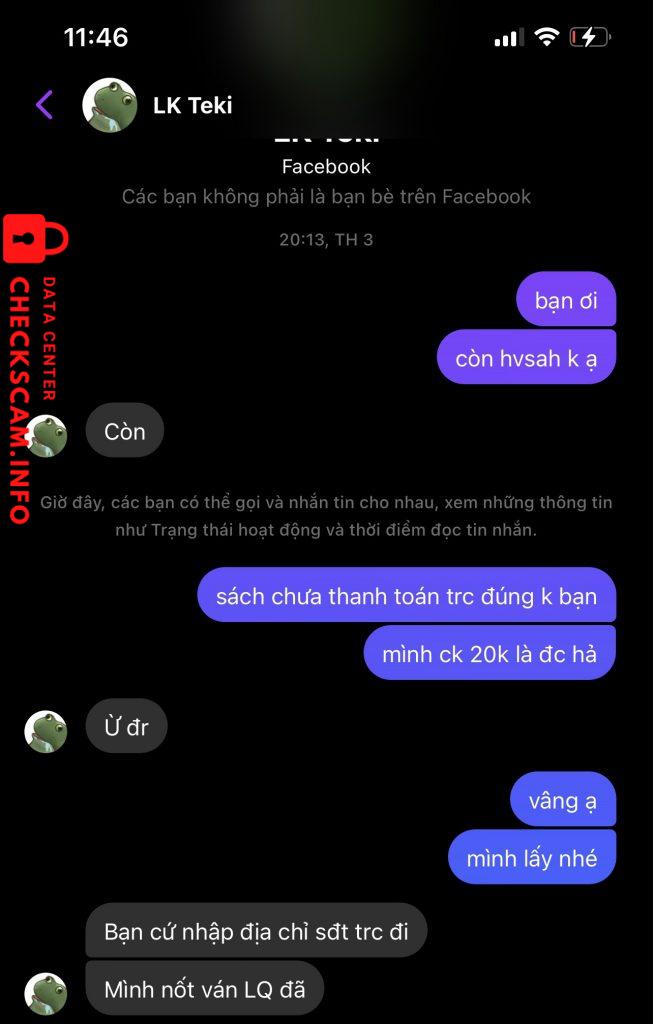Tap the frog avatar beside "Còn" message
The width and height of the screenshot is (653, 1024).
pos(46,435)
